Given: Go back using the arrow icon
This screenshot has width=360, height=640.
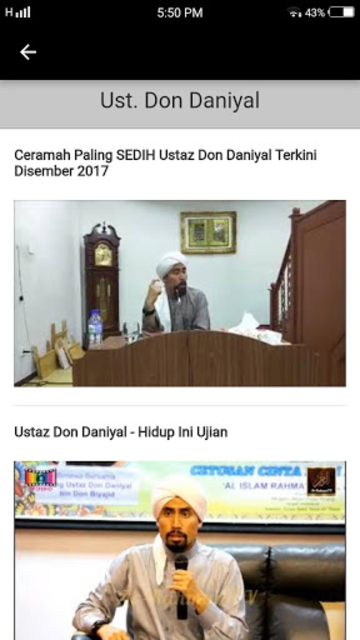Looking at the screenshot, I should pos(28,52).
